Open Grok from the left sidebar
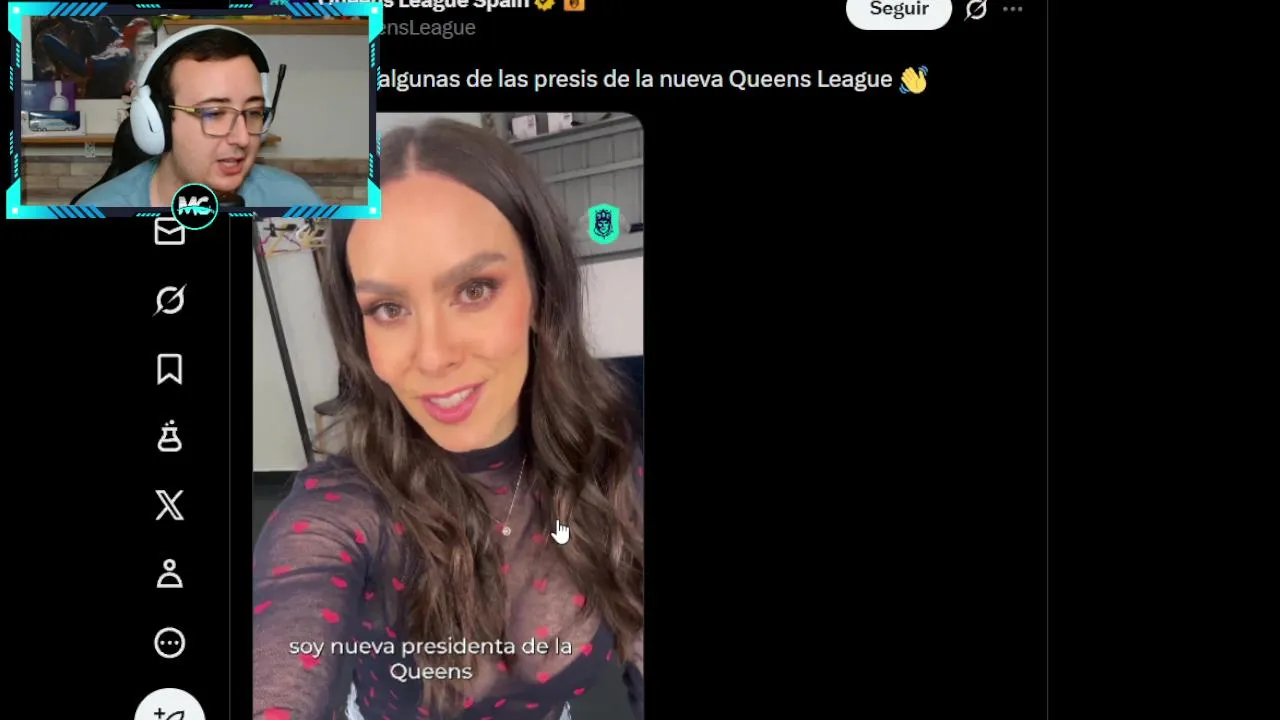The height and width of the screenshot is (720, 1280). [170, 300]
